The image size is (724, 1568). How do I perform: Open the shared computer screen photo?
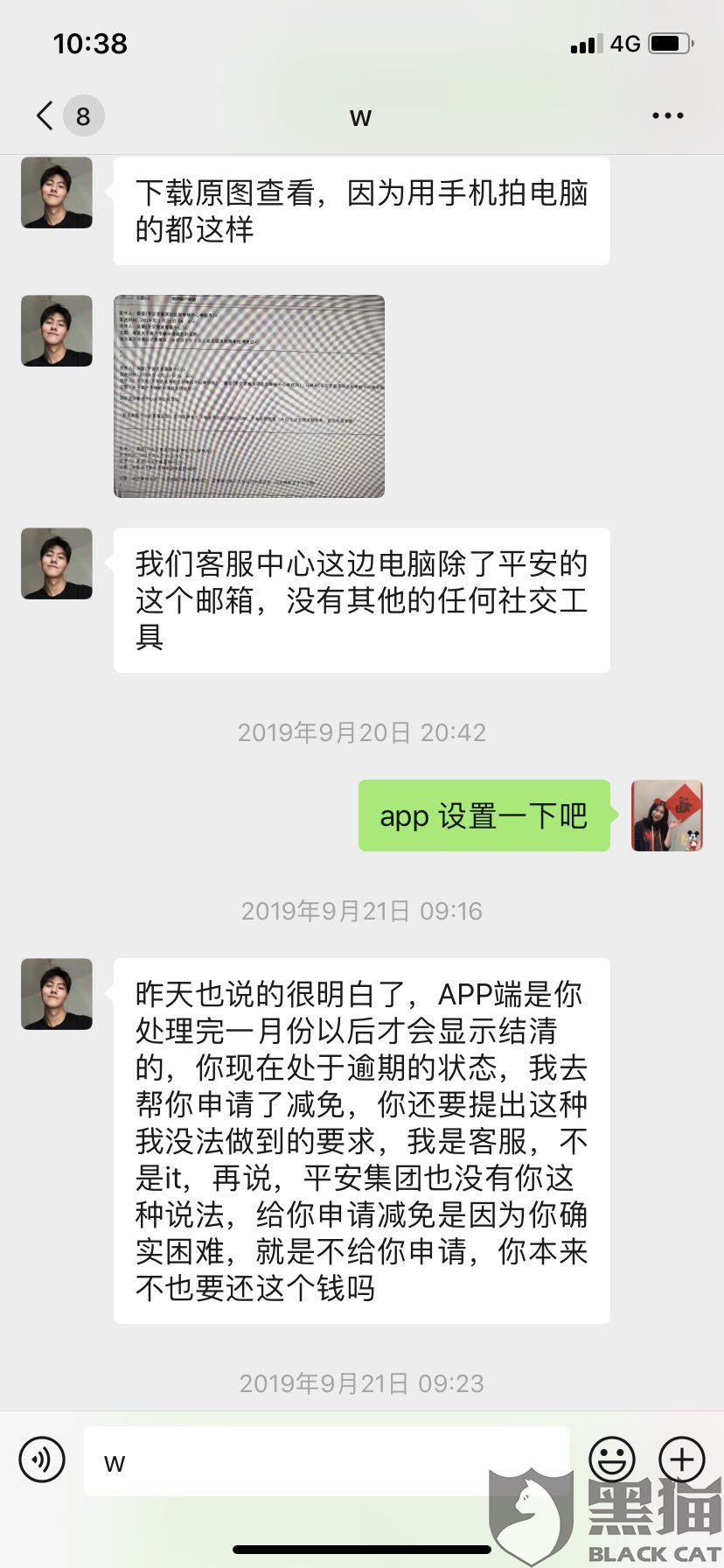click(249, 396)
